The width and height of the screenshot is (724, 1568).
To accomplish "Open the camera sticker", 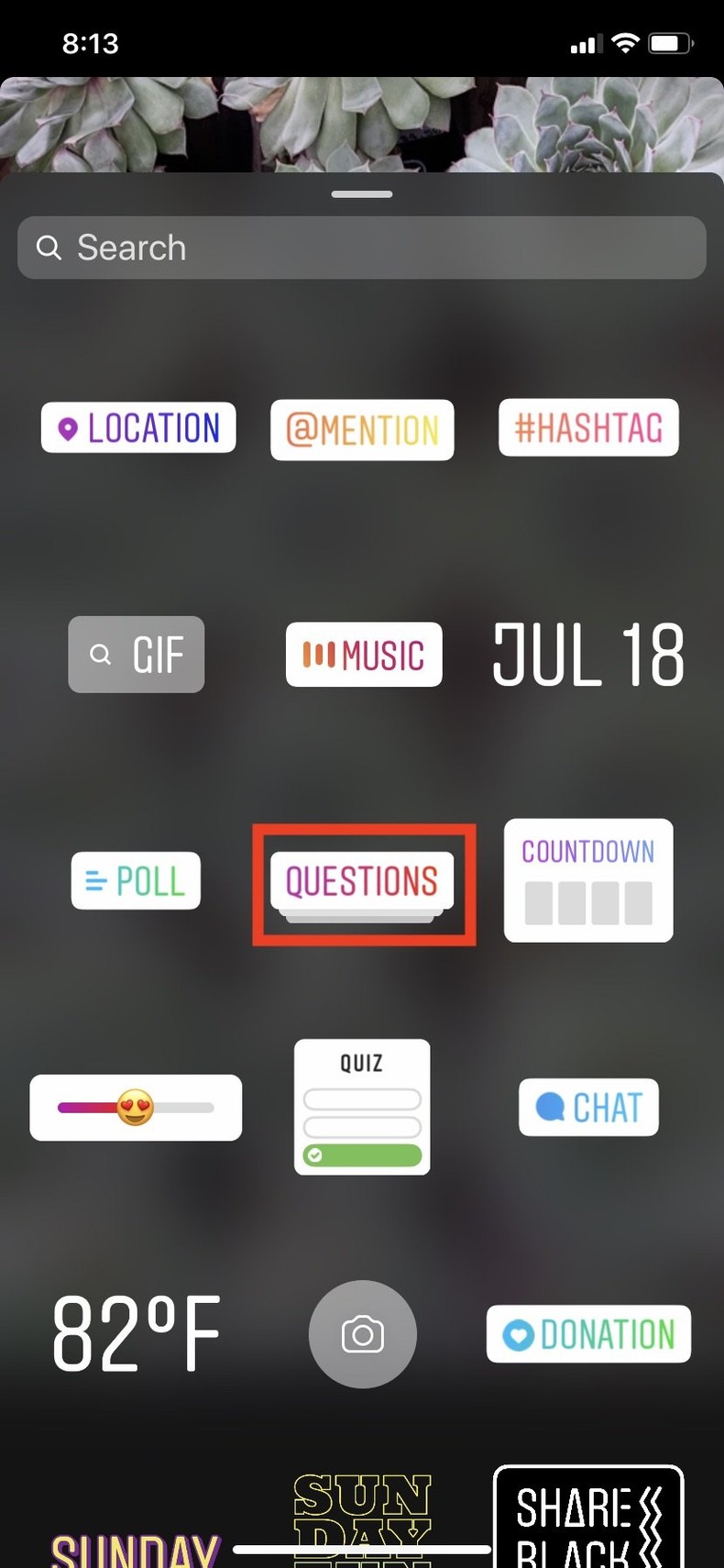I will pos(363,1334).
